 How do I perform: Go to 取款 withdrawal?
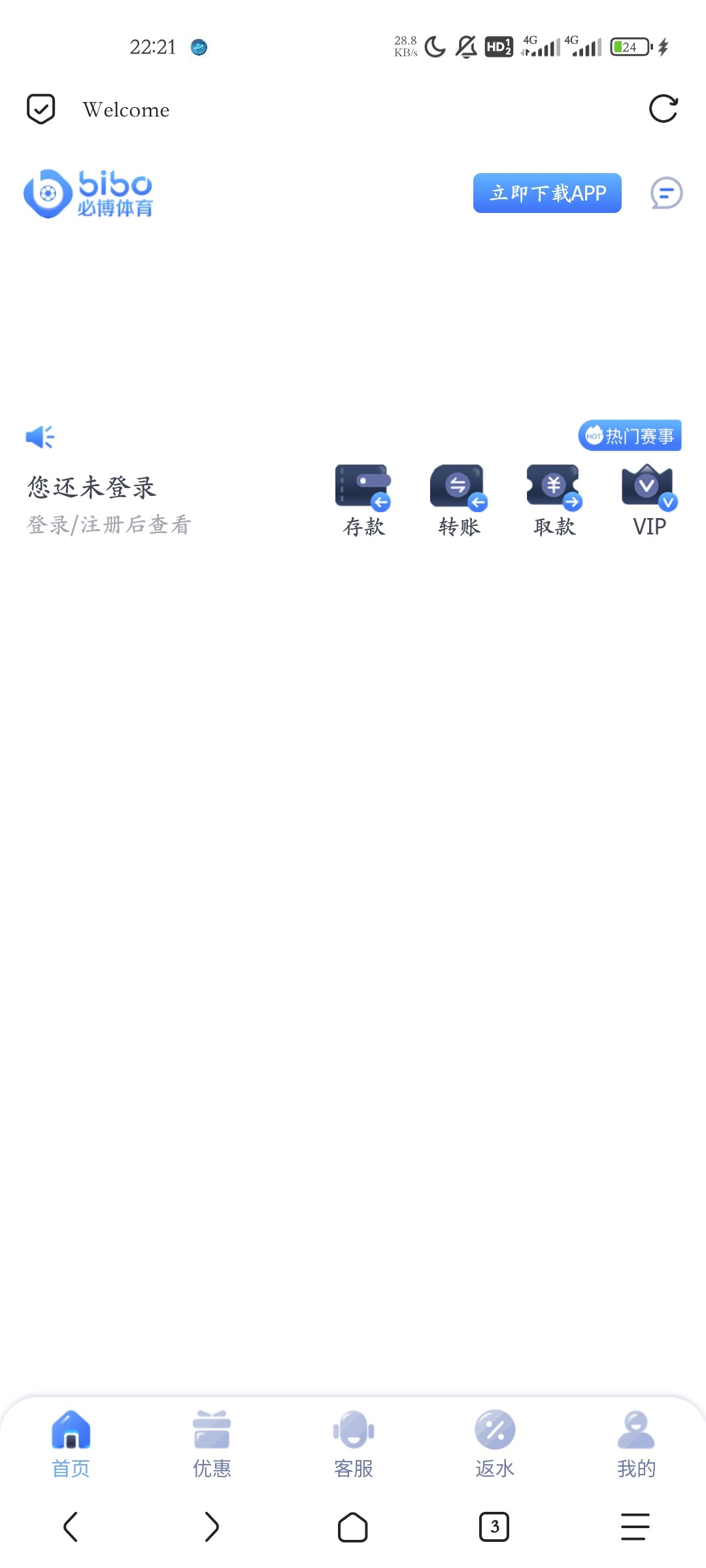tap(554, 500)
